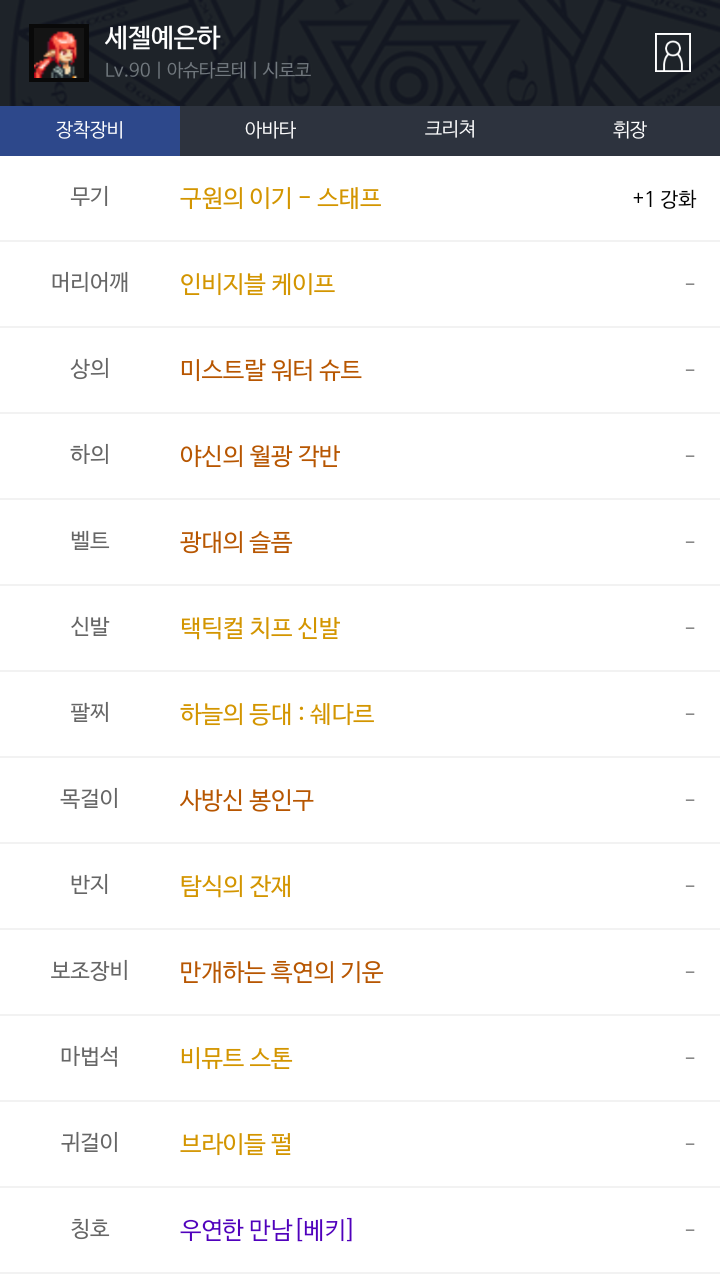Viewport: 720px width, 1280px height.
Task: Open the 비뮤트 스톤 magic stone
Action: click(x=236, y=1058)
